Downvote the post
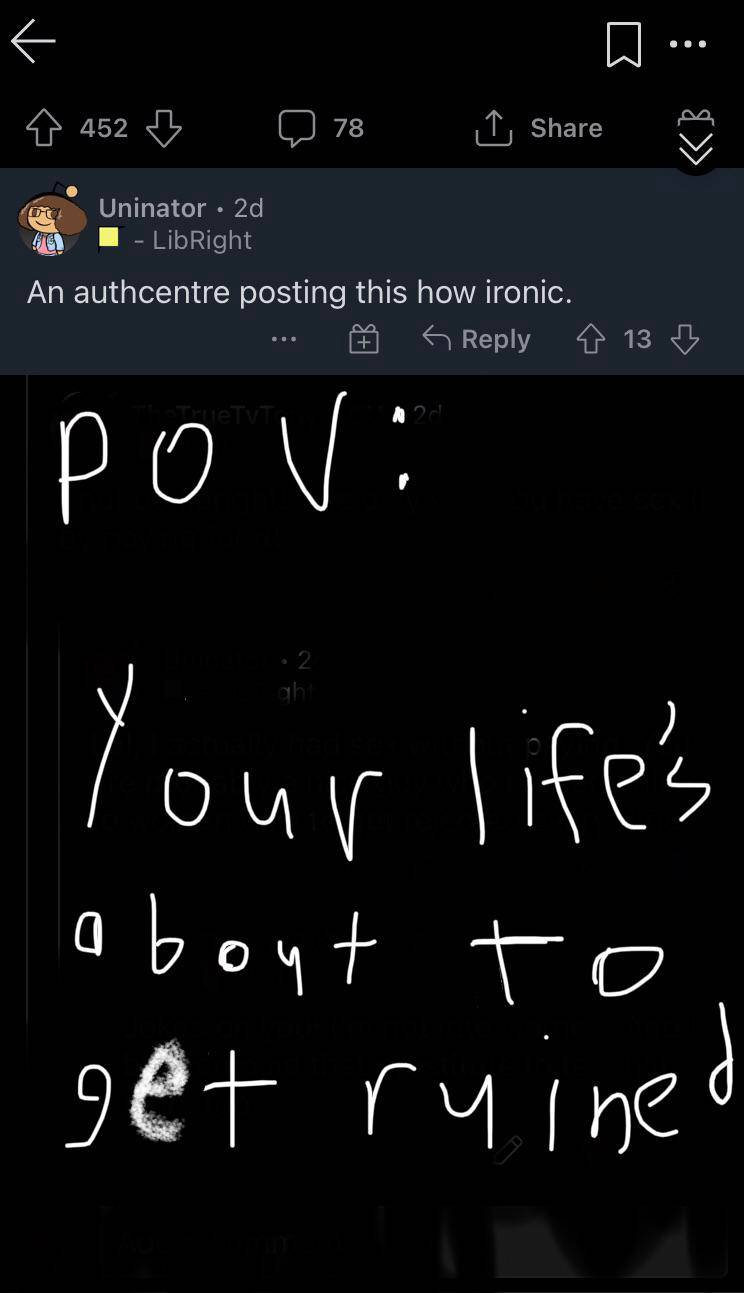The height and width of the screenshot is (1293, 744). tap(164, 128)
